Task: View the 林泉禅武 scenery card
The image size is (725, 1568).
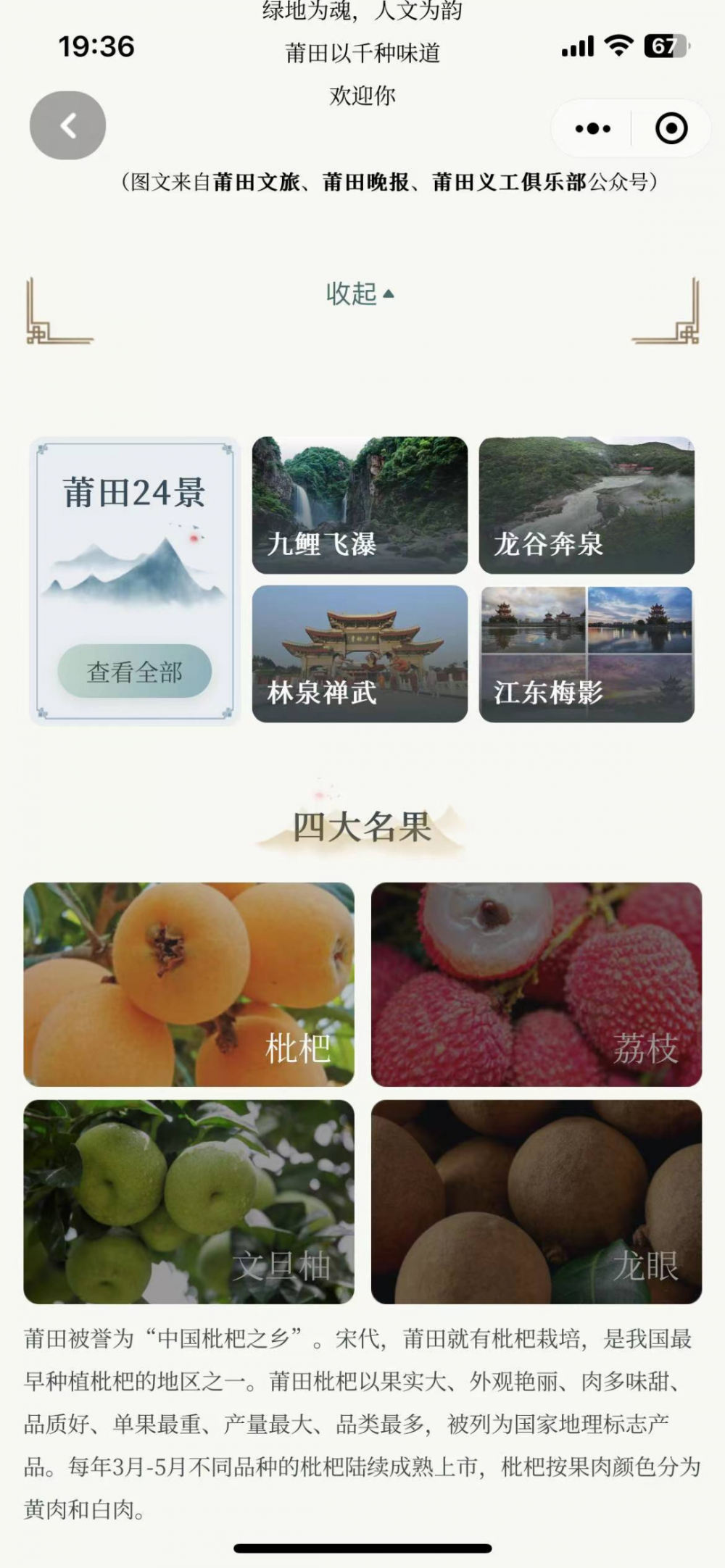Action: pos(360,654)
